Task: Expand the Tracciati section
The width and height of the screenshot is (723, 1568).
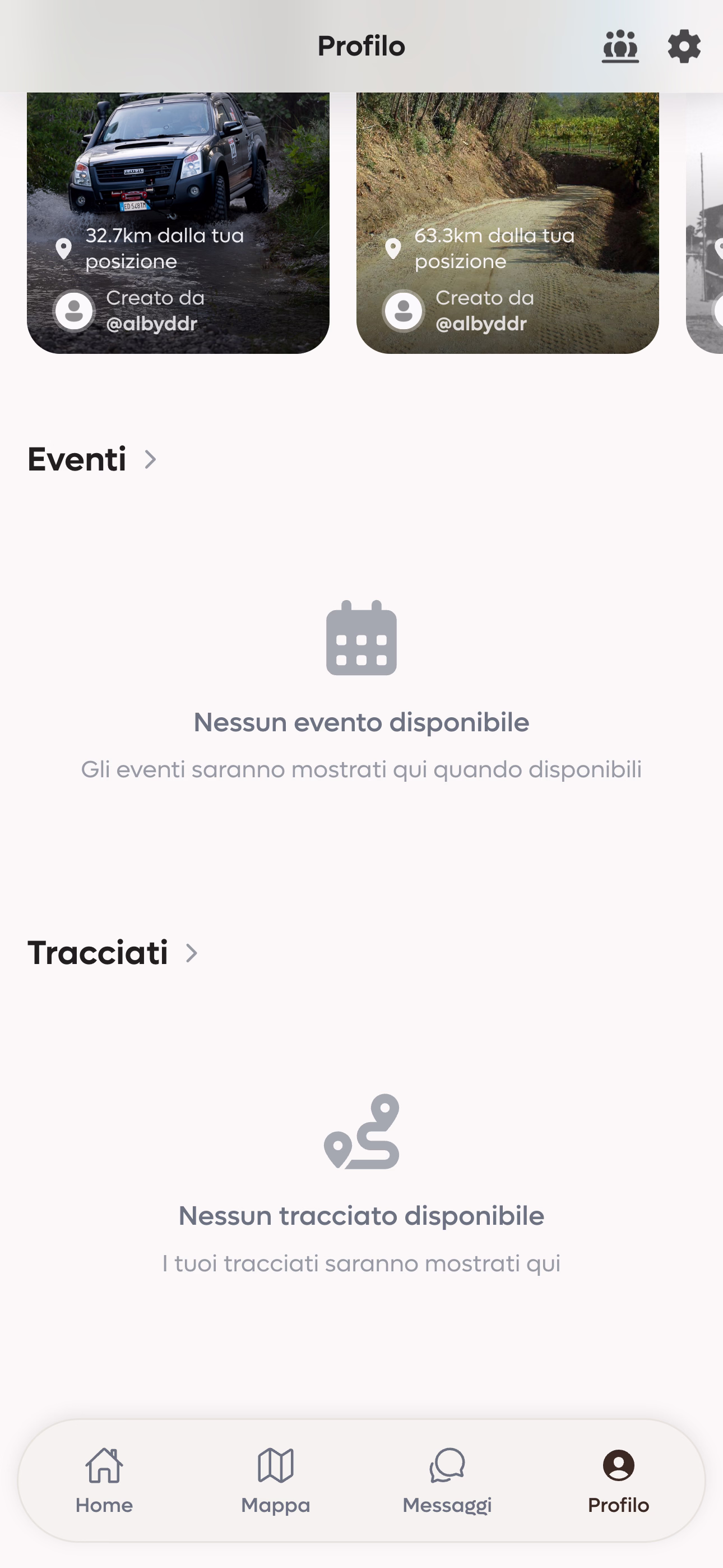Action: click(x=191, y=953)
